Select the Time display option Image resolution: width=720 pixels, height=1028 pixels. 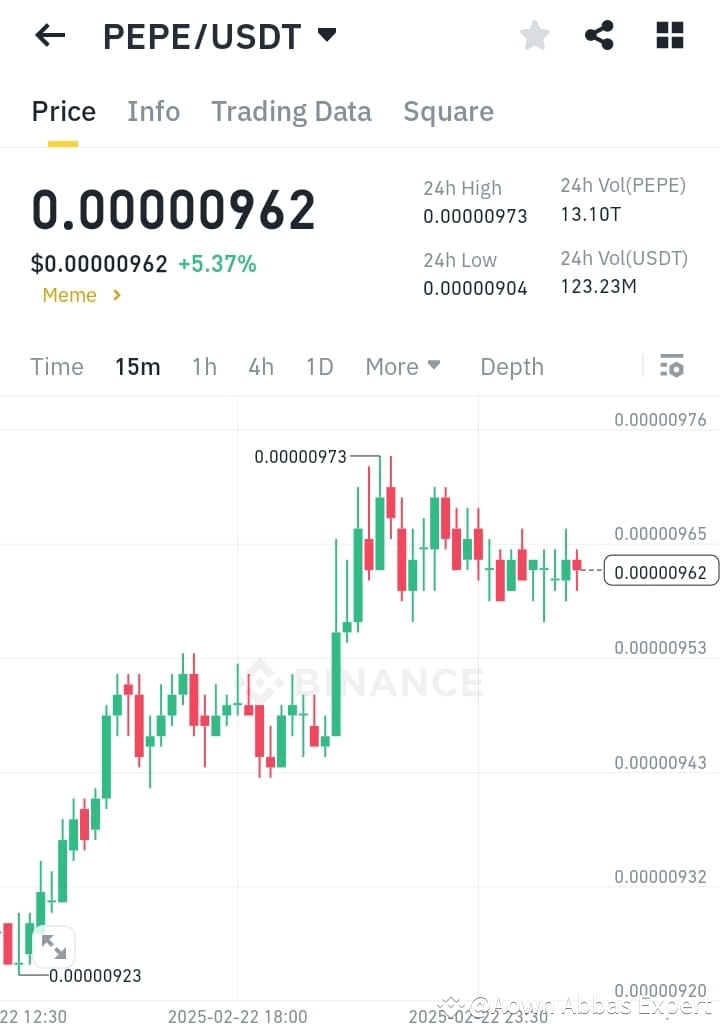pyautogui.click(x=56, y=367)
